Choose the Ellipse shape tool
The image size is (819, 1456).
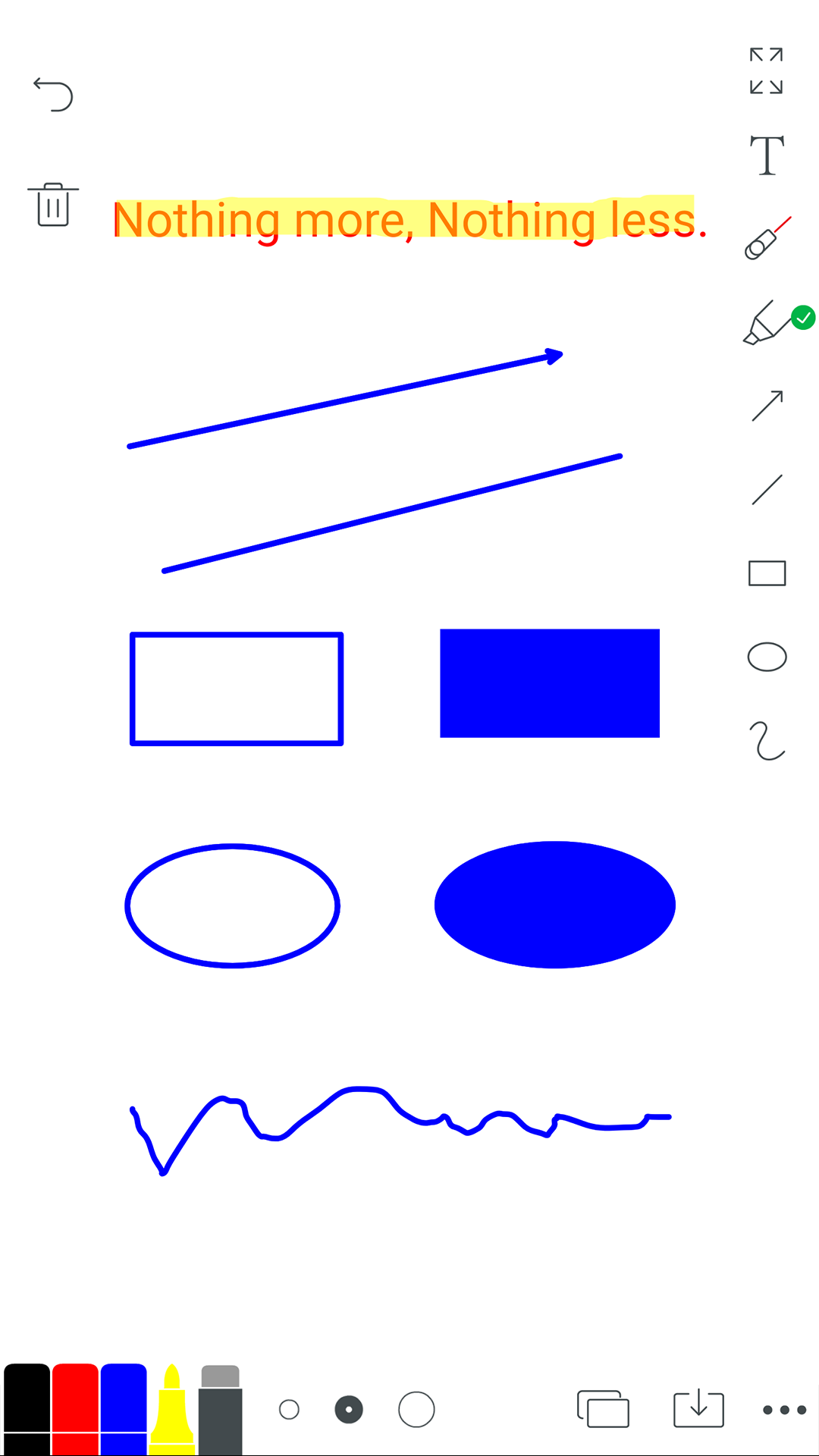point(766,657)
